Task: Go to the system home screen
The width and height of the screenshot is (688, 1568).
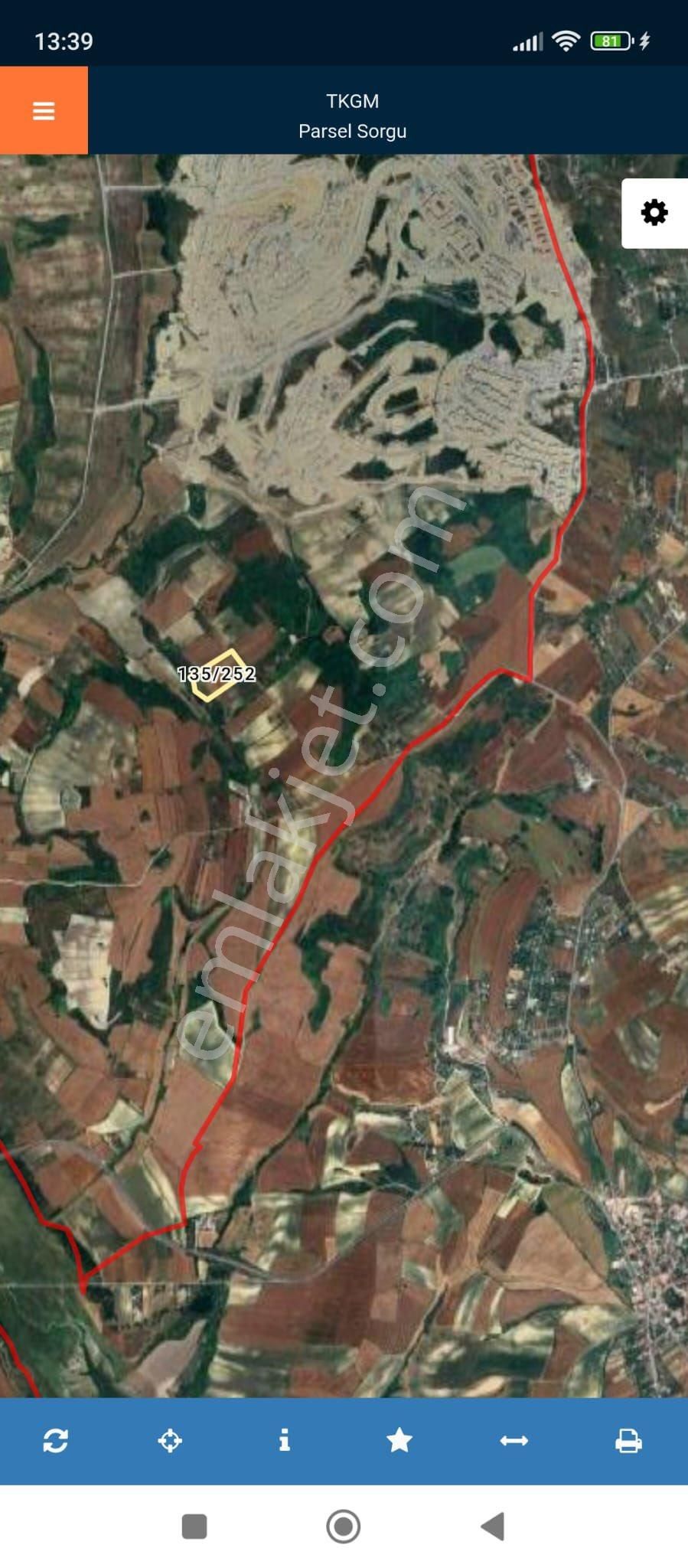Action: (x=344, y=1526)
